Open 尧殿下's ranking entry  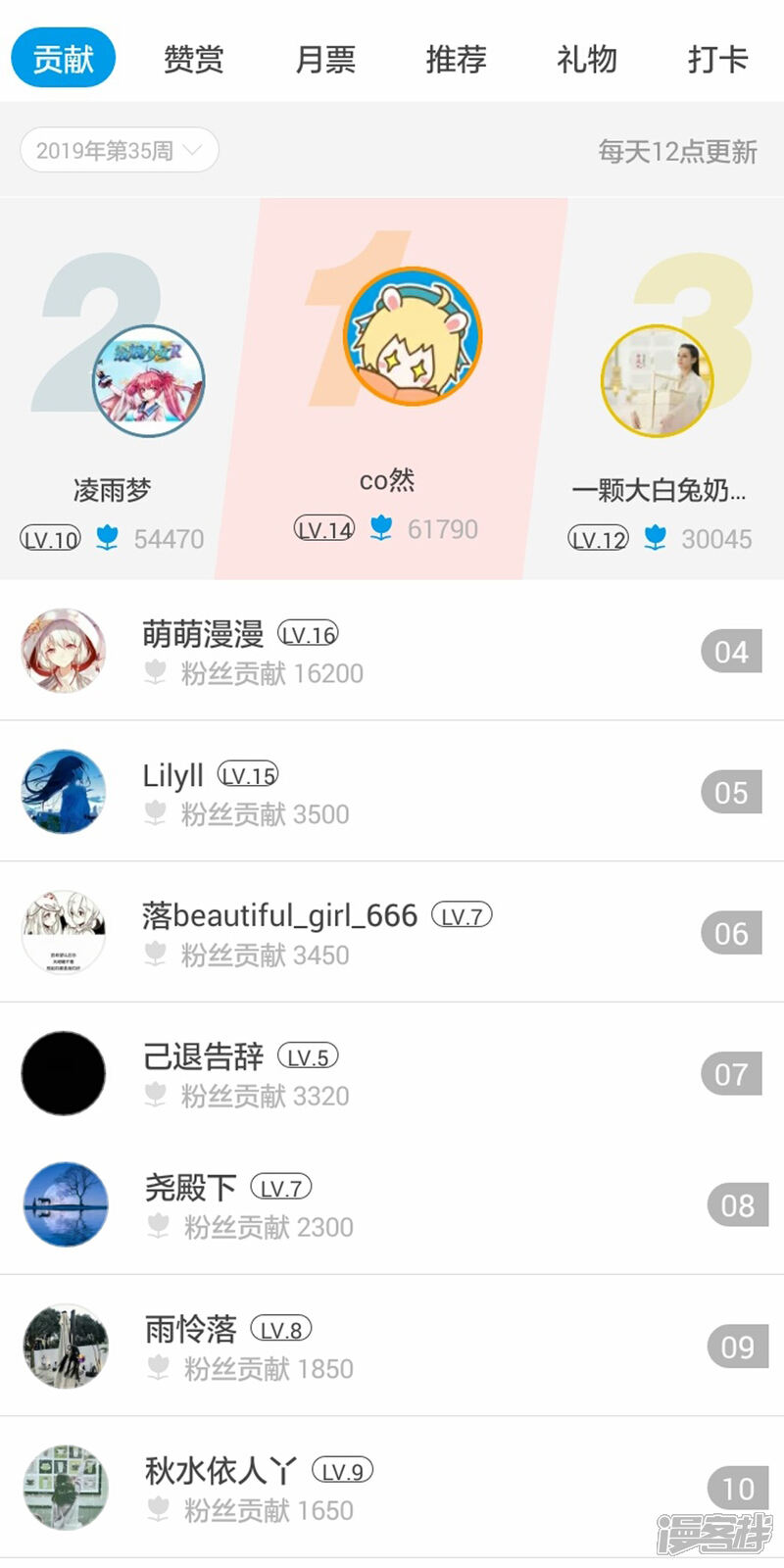tap(392, 1205)
